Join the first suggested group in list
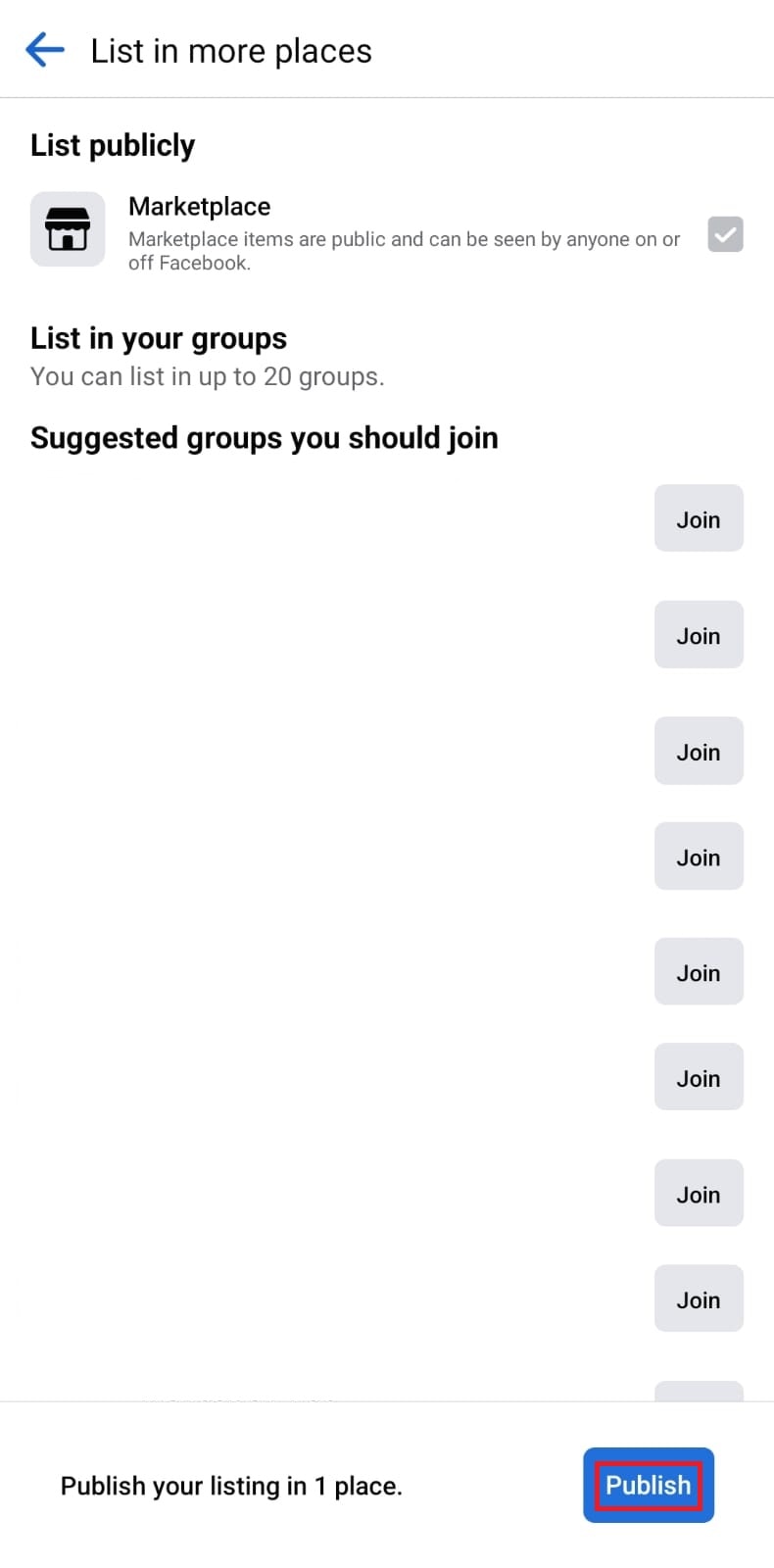This screenshot has height=1568, width=774. (x=699, y=518)
